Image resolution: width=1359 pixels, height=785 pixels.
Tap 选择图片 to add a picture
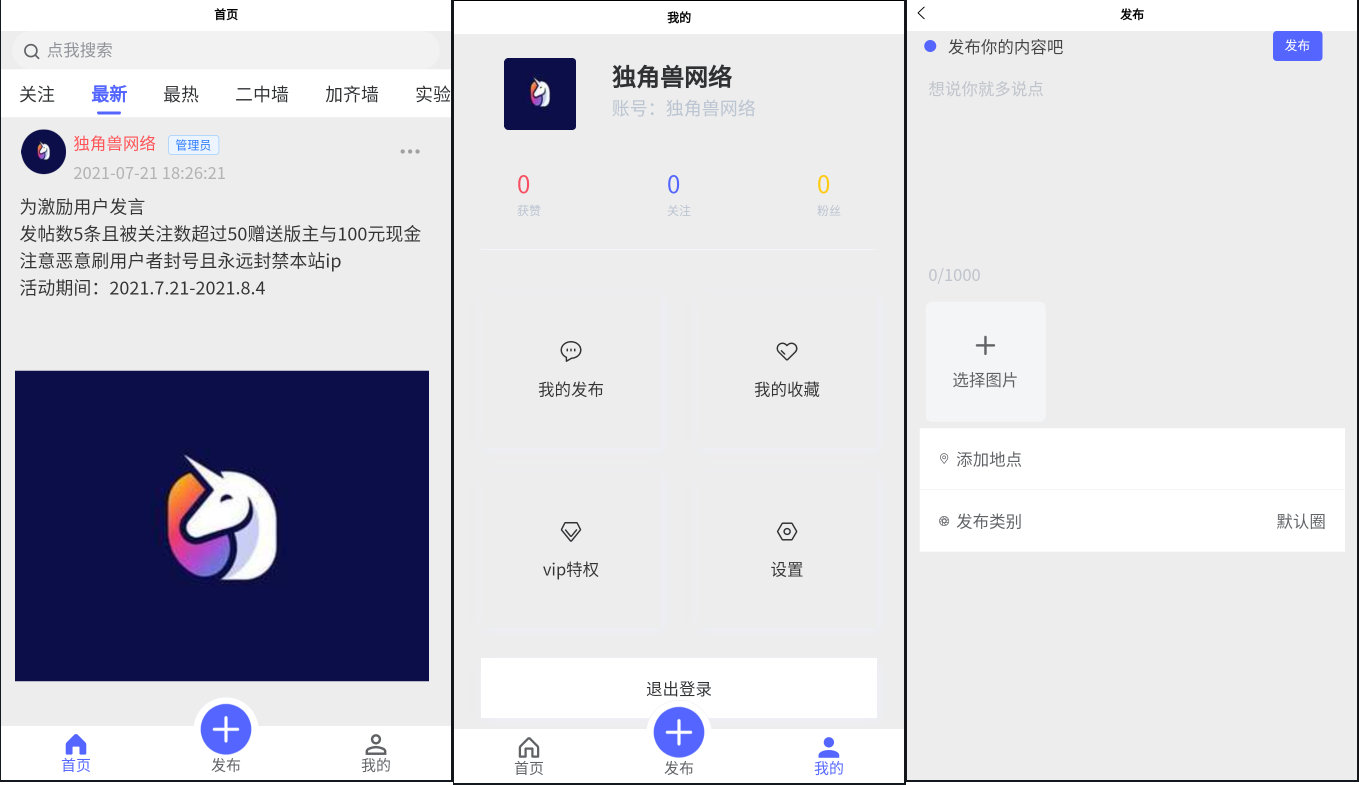click(985, 361)
